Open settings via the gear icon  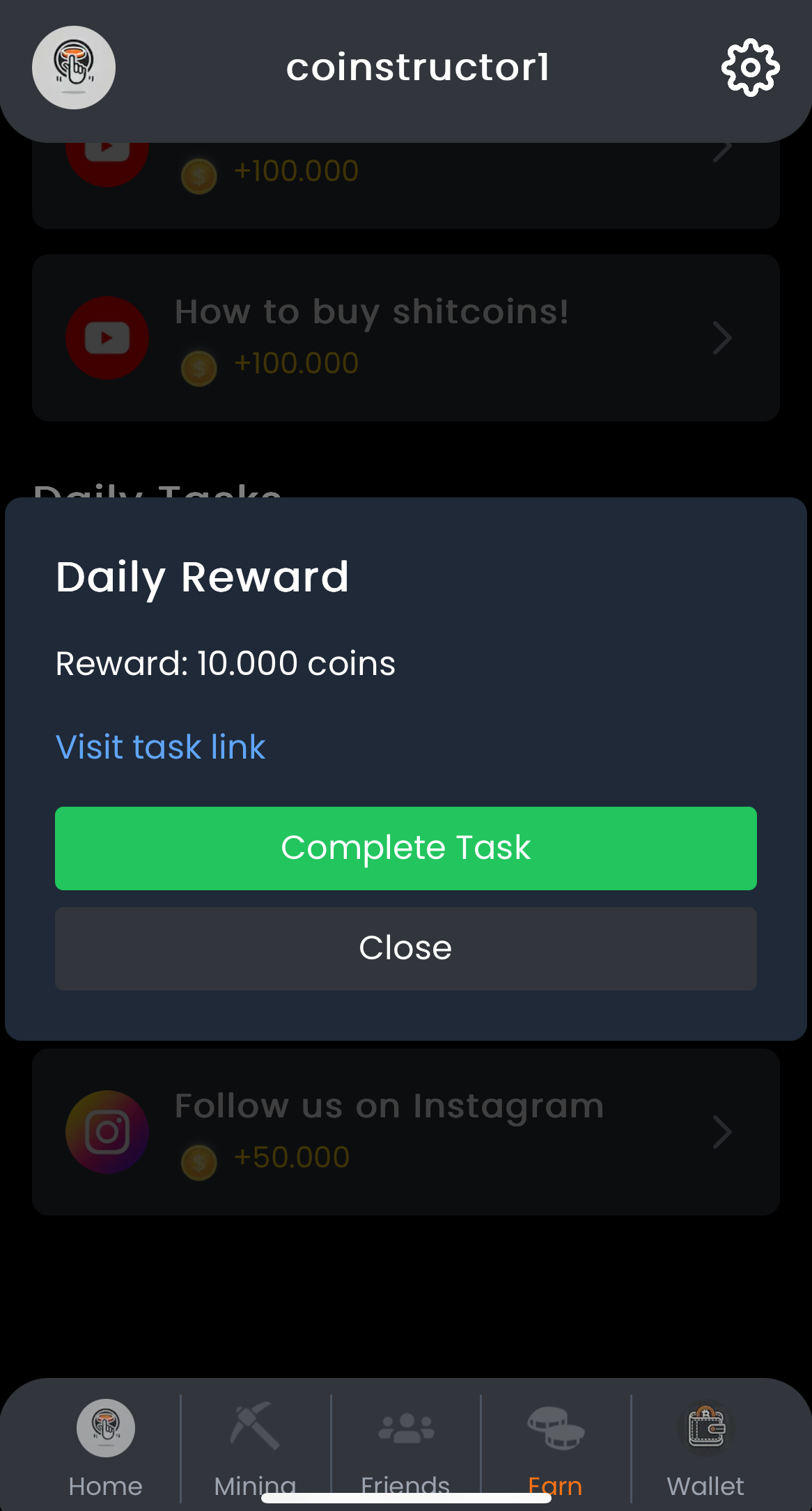click(750, 68)
